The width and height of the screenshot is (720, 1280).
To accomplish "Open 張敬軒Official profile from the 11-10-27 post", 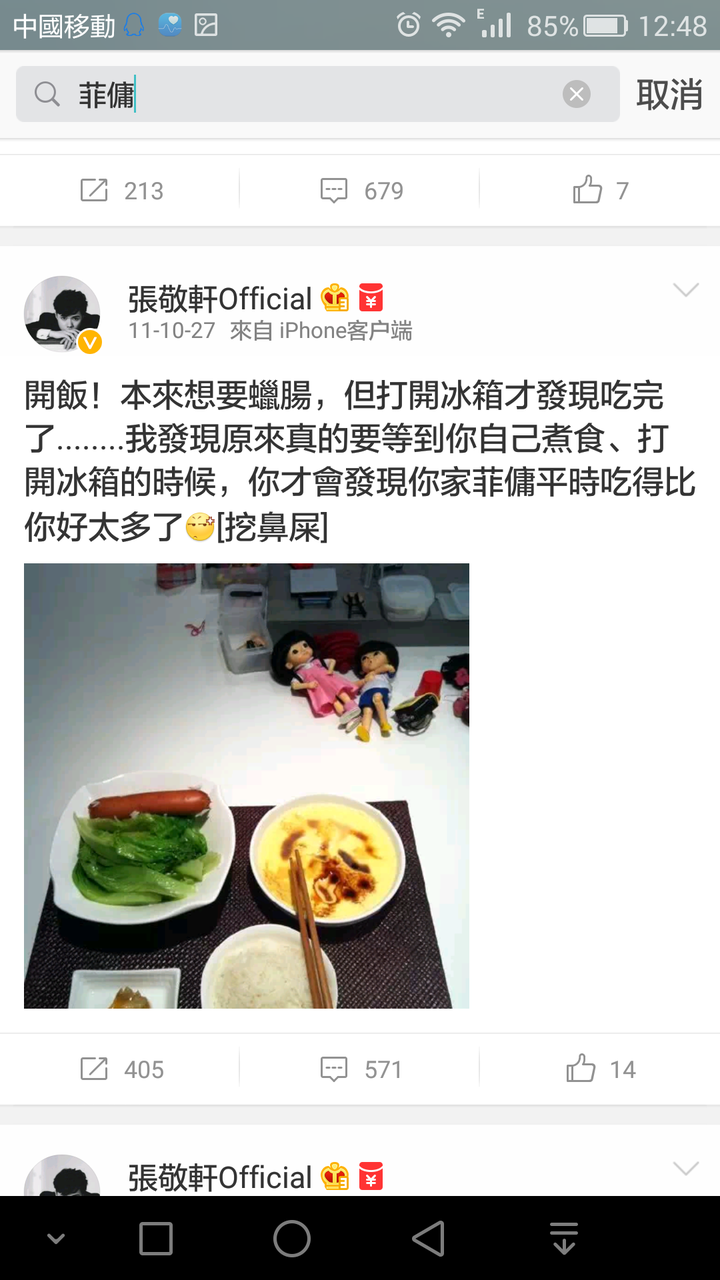I will 220,298.
